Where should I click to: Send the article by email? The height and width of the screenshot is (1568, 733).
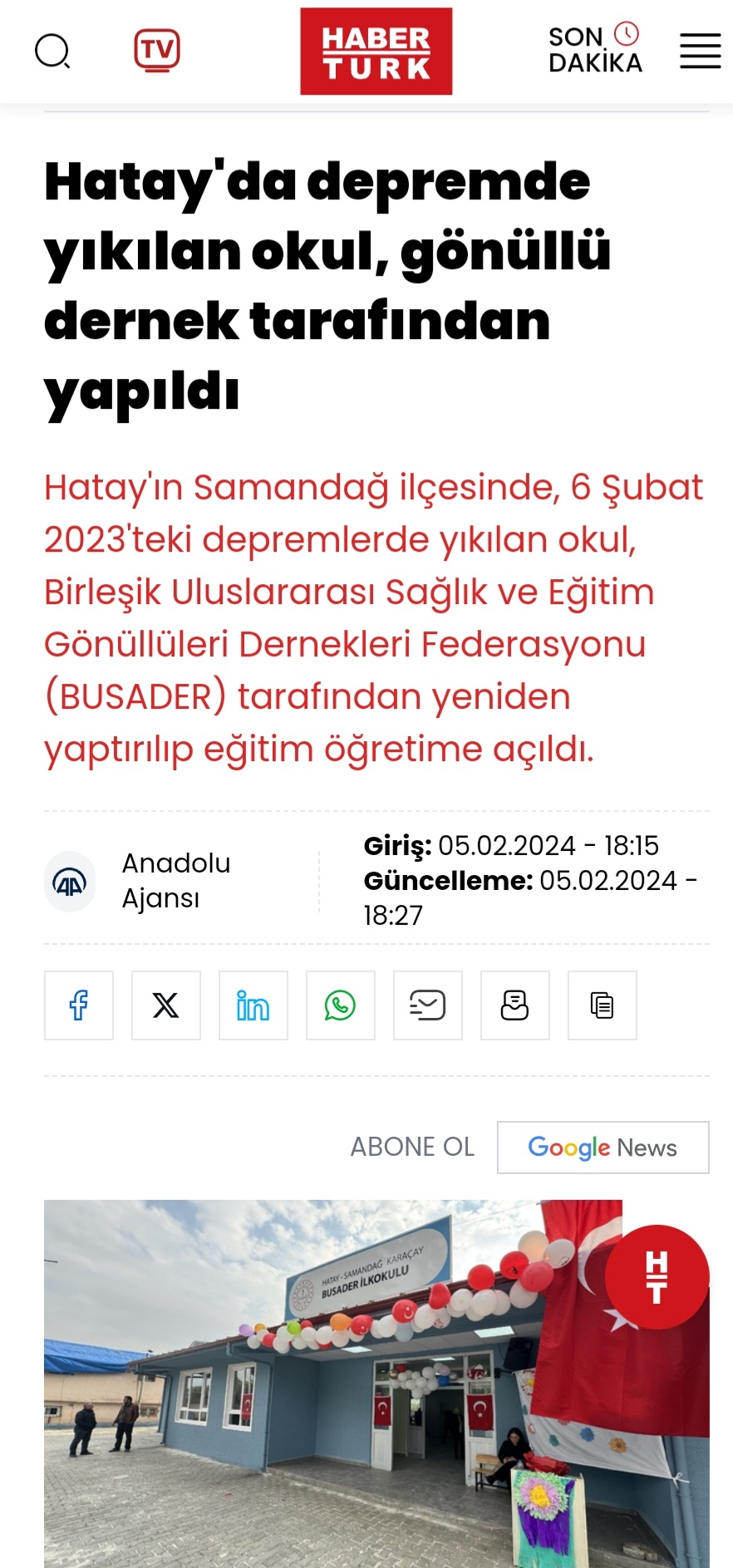click(428, 1005)
